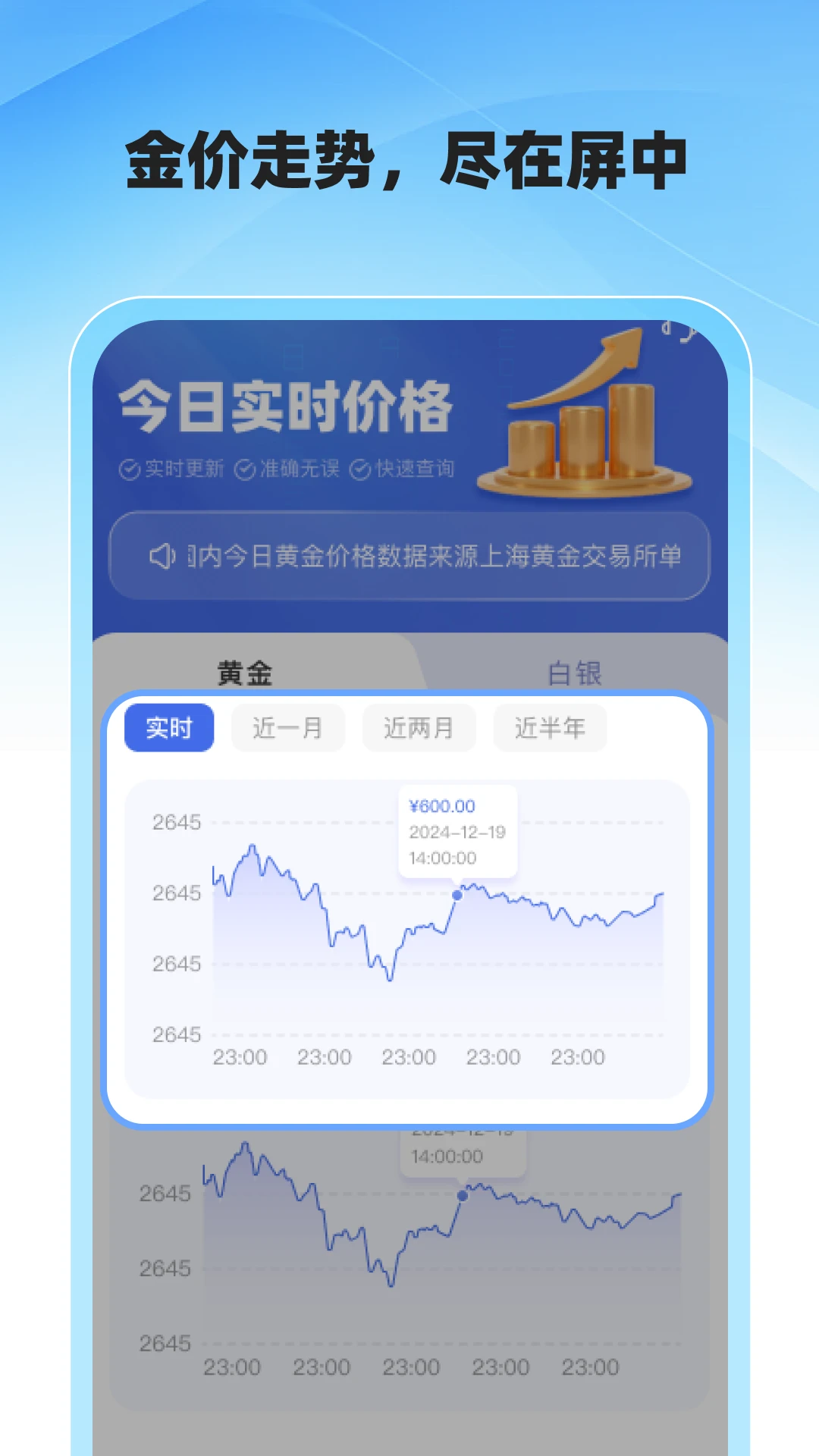The height and width of the screenshot is (1456, 819).
Task: Click the checkmark icon beside 实时更新
Action: [x=129, y=469]
